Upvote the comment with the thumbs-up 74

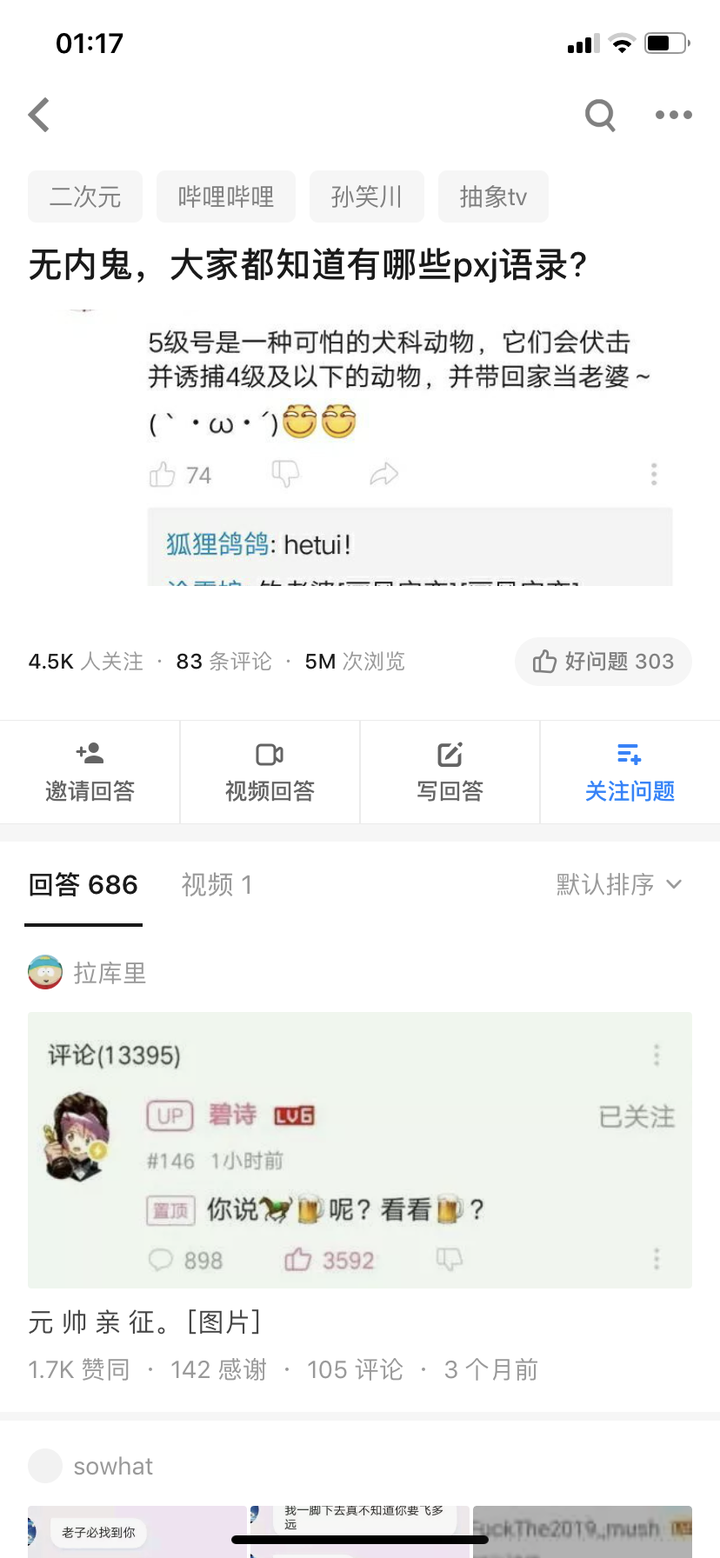(x=170, y=474)
